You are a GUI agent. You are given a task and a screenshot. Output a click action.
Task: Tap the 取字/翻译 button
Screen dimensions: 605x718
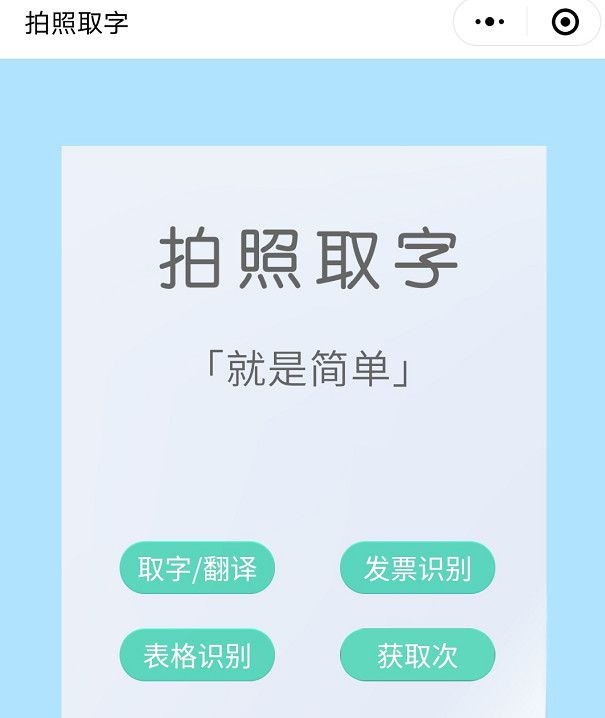(x=197, y=568)
